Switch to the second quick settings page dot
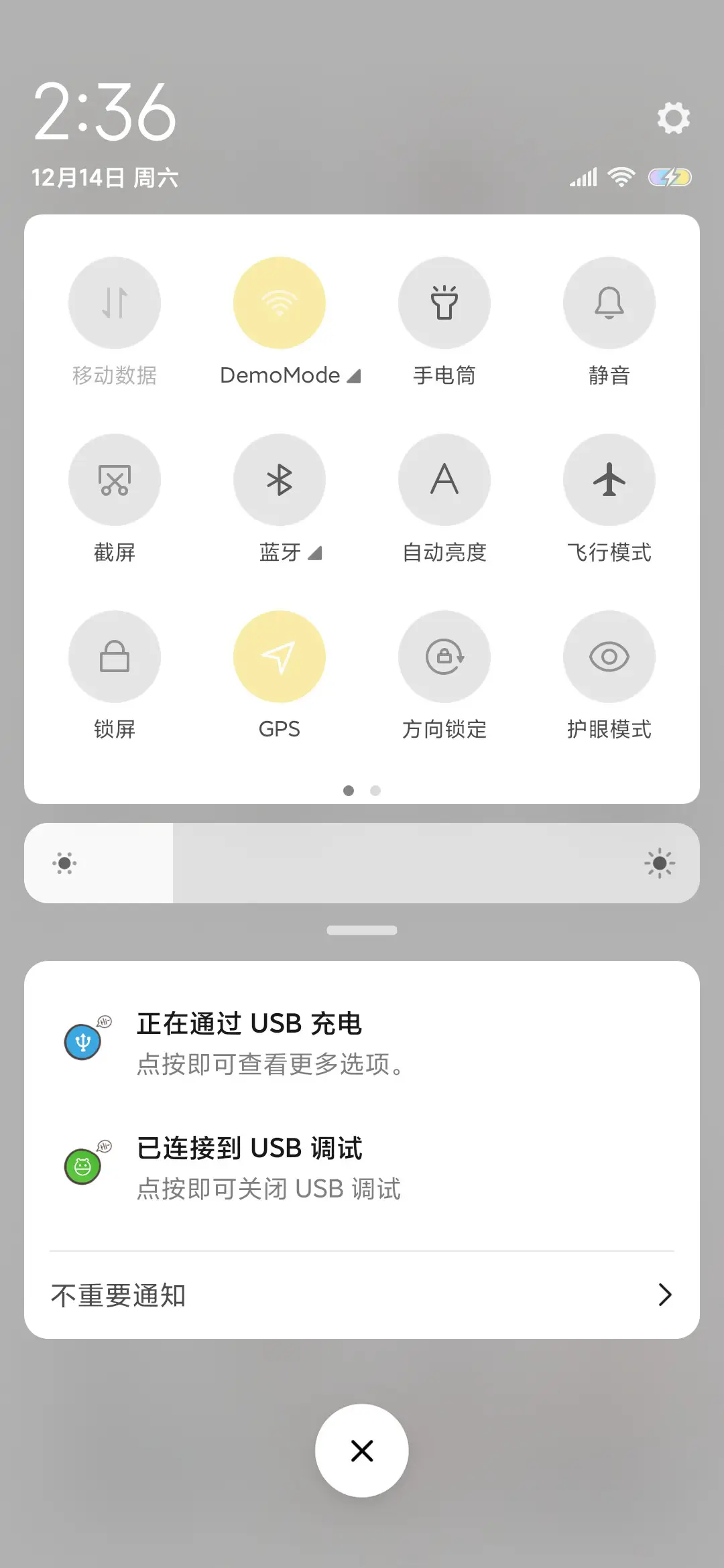 (375, 791)
